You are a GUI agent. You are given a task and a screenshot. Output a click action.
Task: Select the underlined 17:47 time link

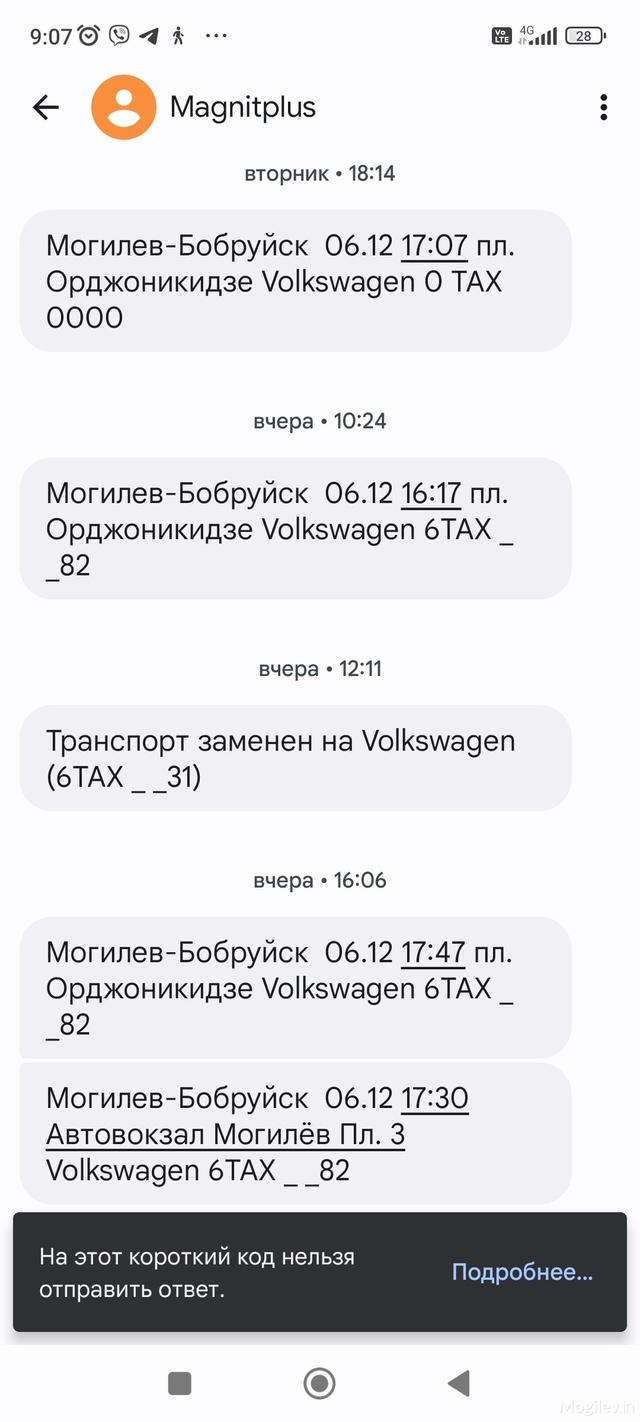point(433,952)
